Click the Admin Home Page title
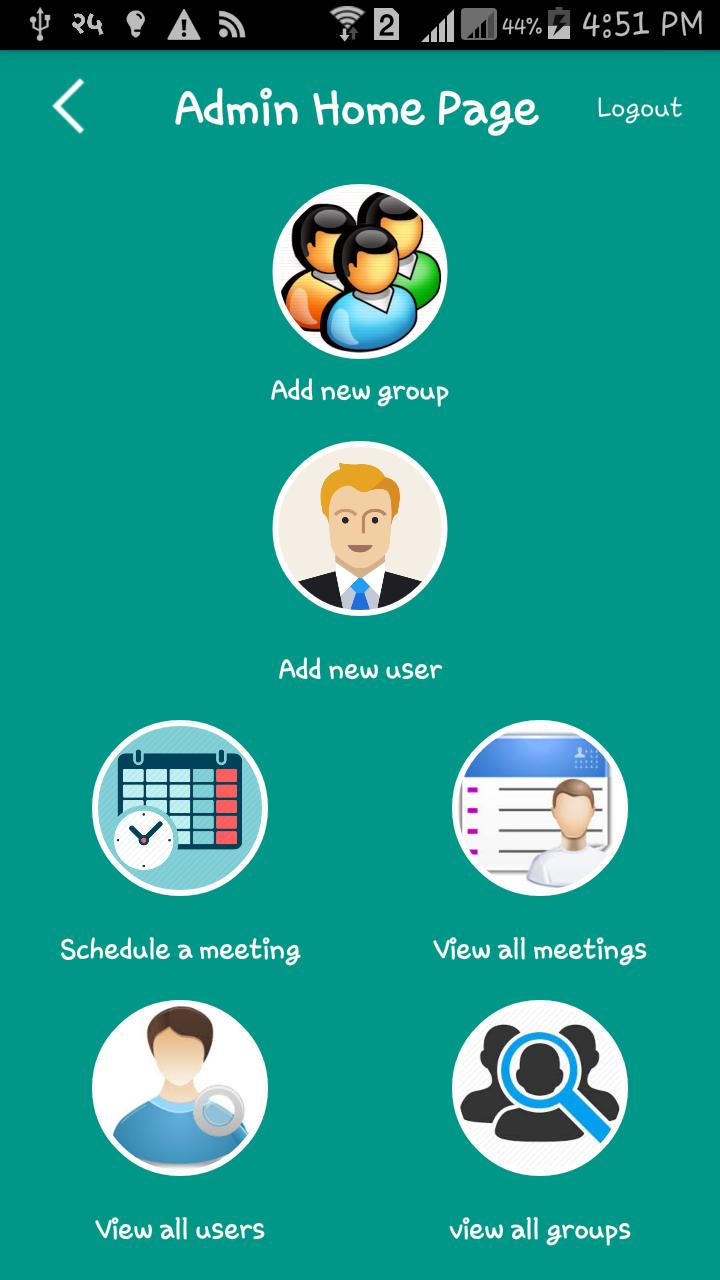The width and height of the screenshot is (720, 1280). (358, 108)
